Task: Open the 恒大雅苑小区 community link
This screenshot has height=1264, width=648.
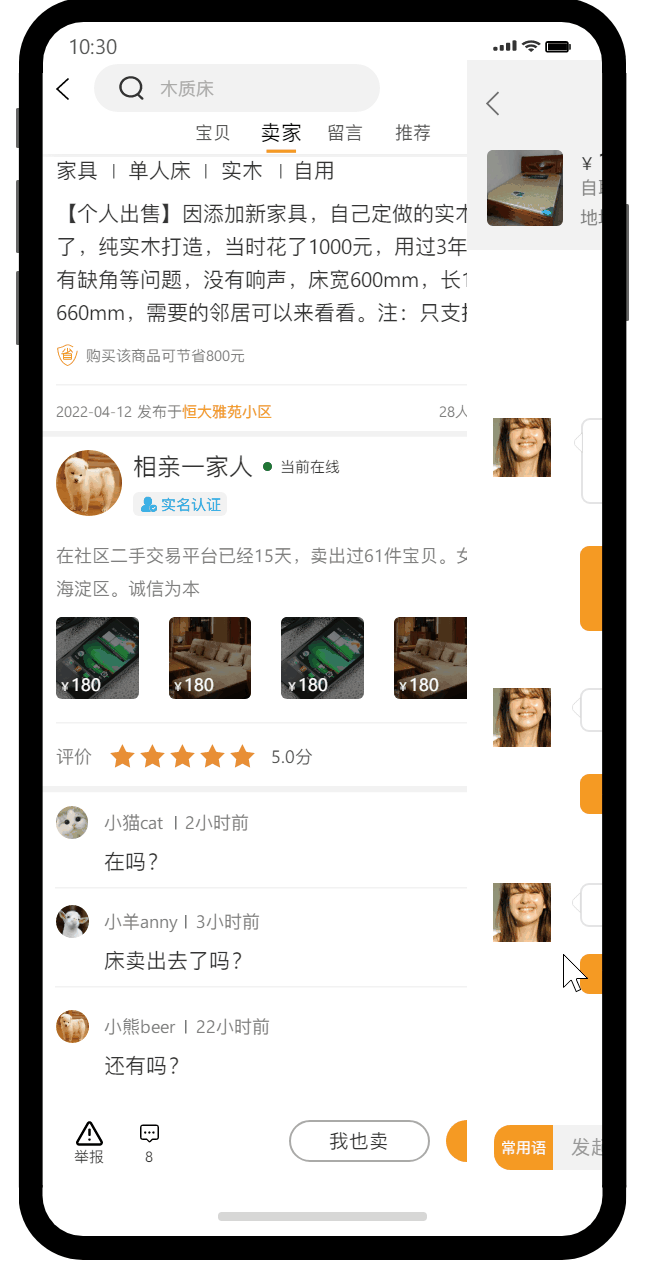Action: tap(227, 412)
